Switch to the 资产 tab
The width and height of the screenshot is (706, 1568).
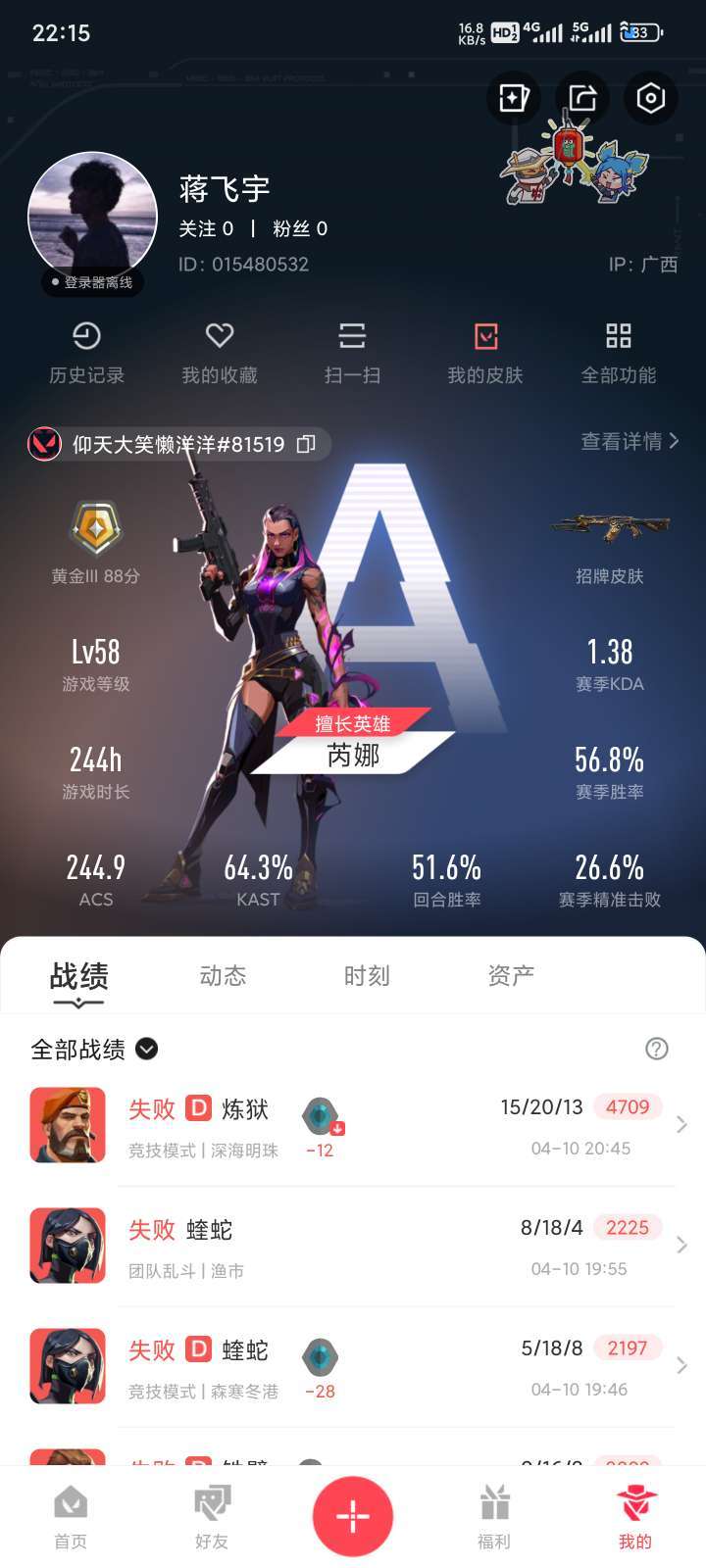pyautogui.click(x=511, y=975)
